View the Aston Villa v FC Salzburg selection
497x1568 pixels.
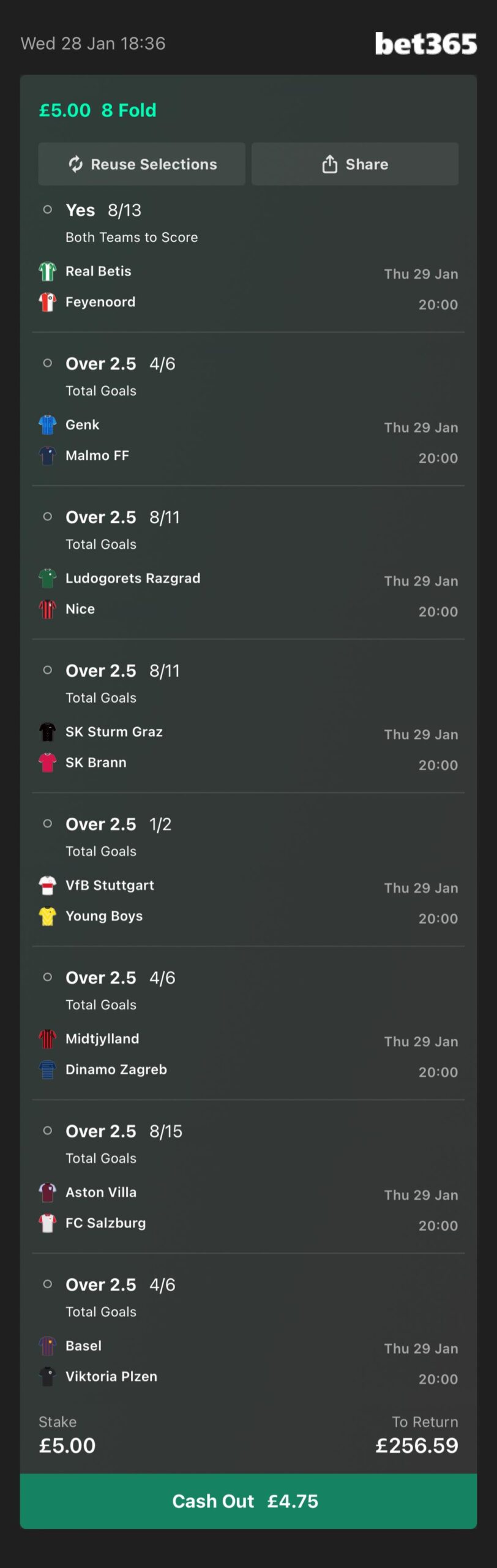[248, 1207]
